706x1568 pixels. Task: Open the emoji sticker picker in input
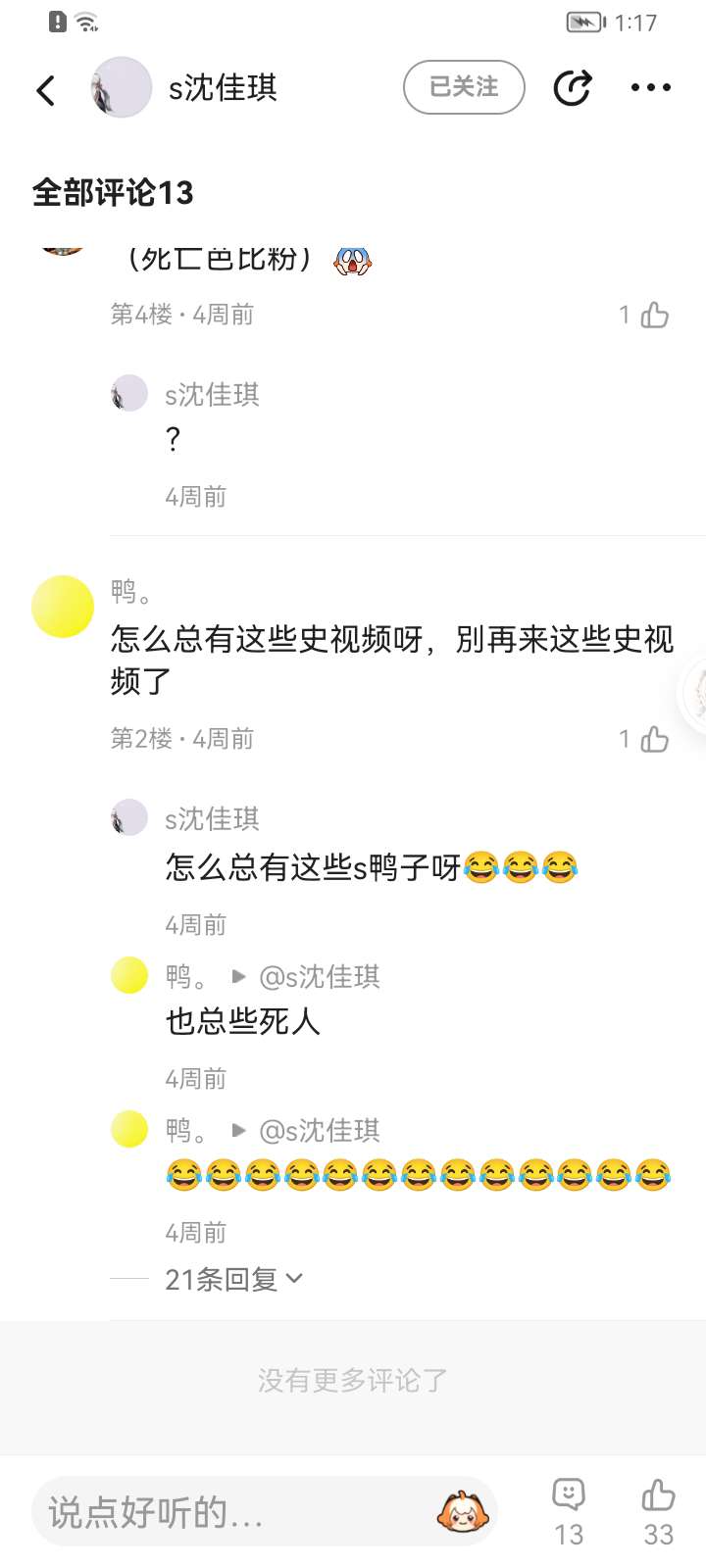(x=462, y=1512)
